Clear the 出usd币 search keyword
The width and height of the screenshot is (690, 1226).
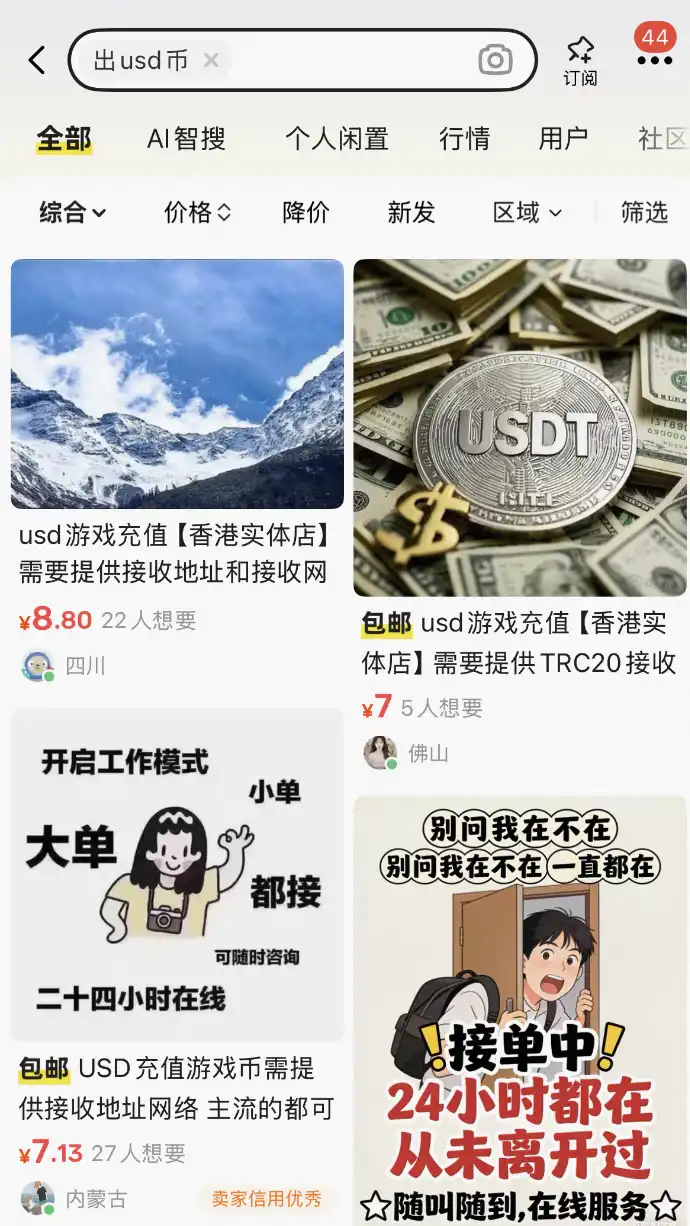[x=211, y=60]
